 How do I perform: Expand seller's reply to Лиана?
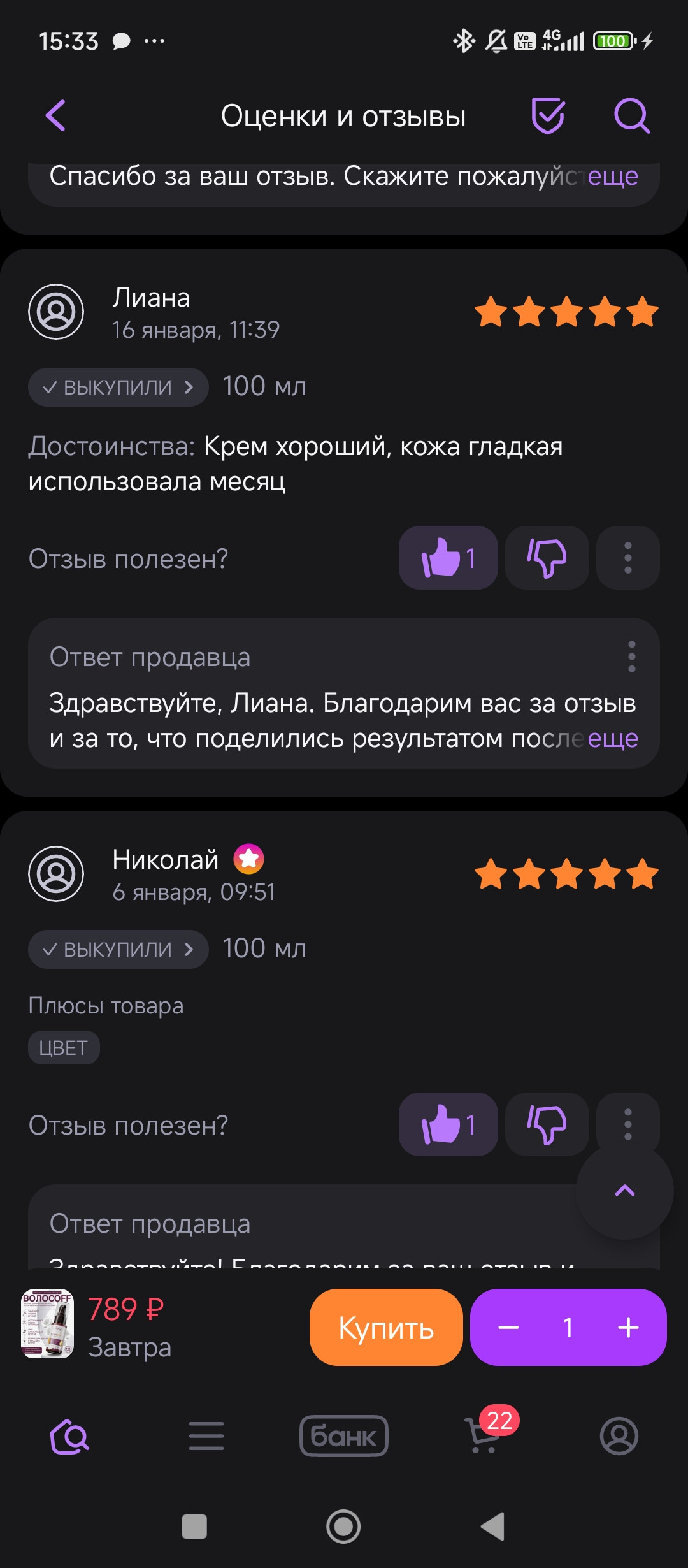pos(612,739)
